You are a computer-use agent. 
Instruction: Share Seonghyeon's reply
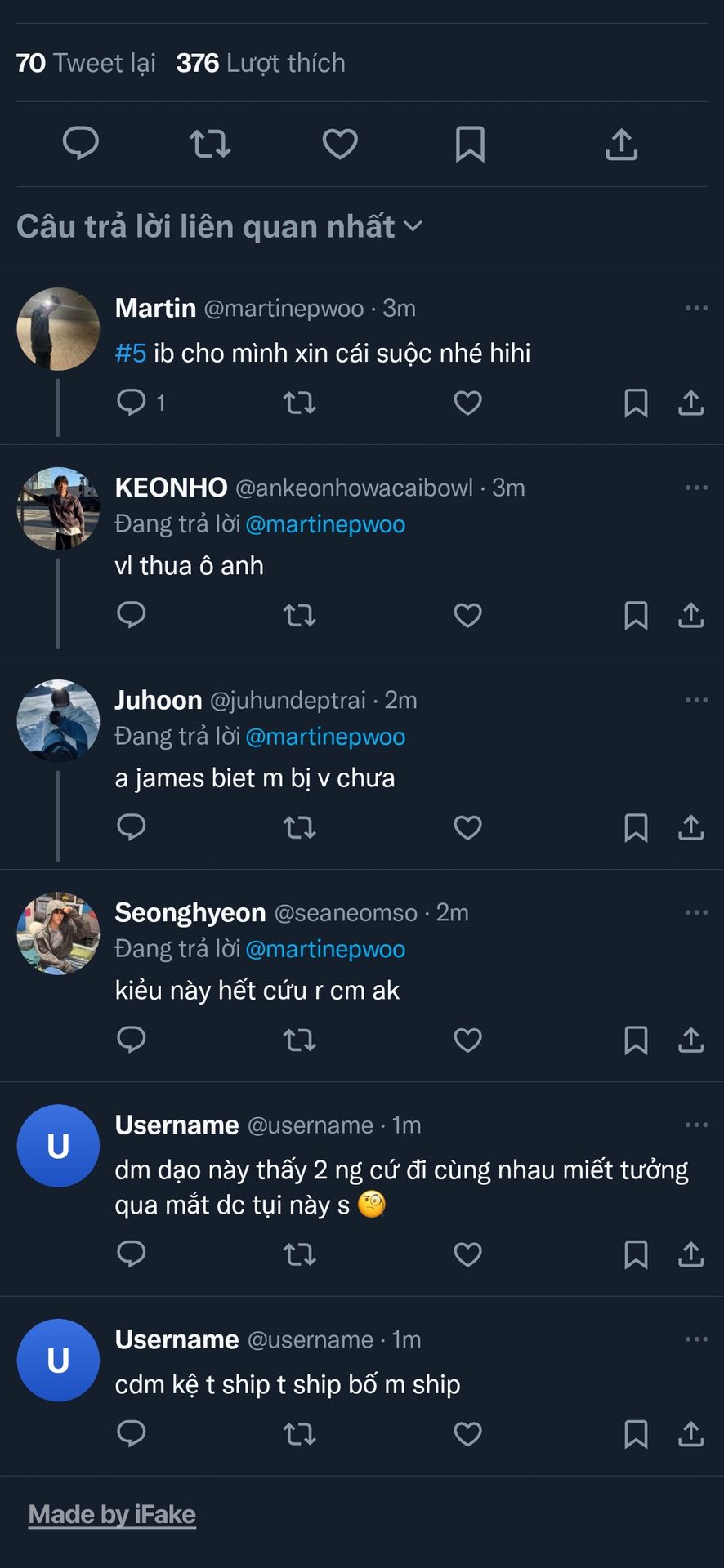pyautogui.click(x=690, y=1040)
